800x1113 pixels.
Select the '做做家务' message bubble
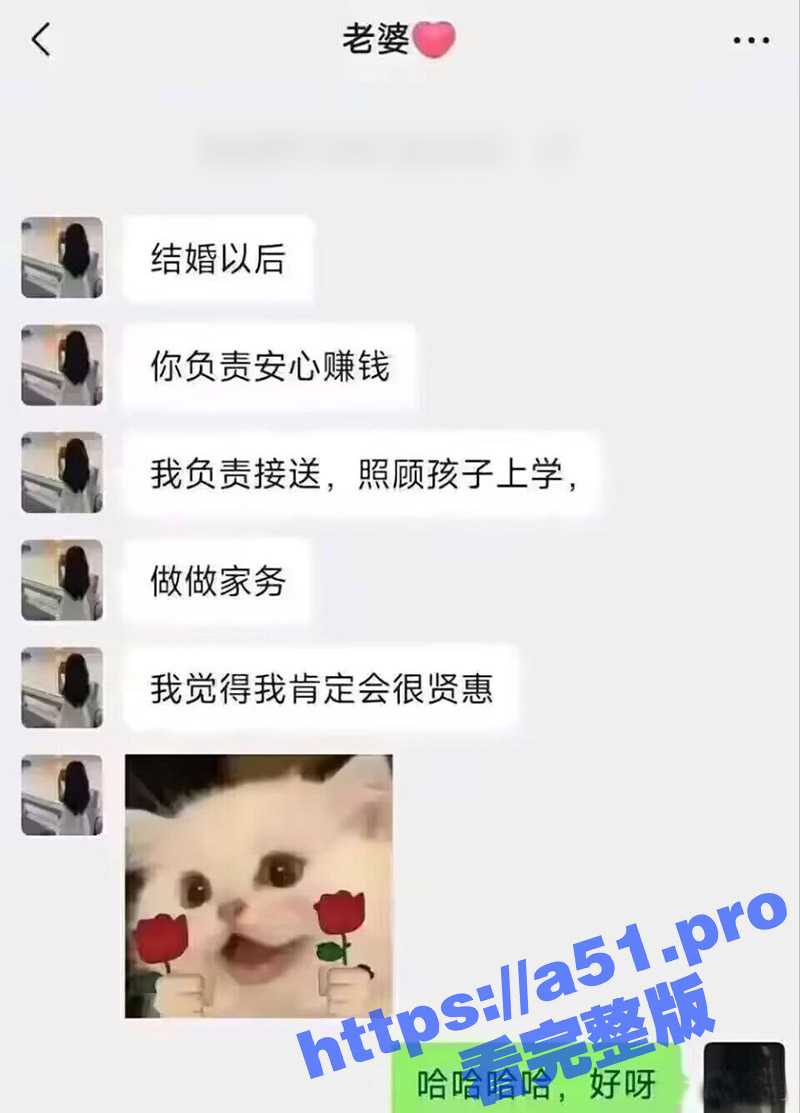coord(216,580)
